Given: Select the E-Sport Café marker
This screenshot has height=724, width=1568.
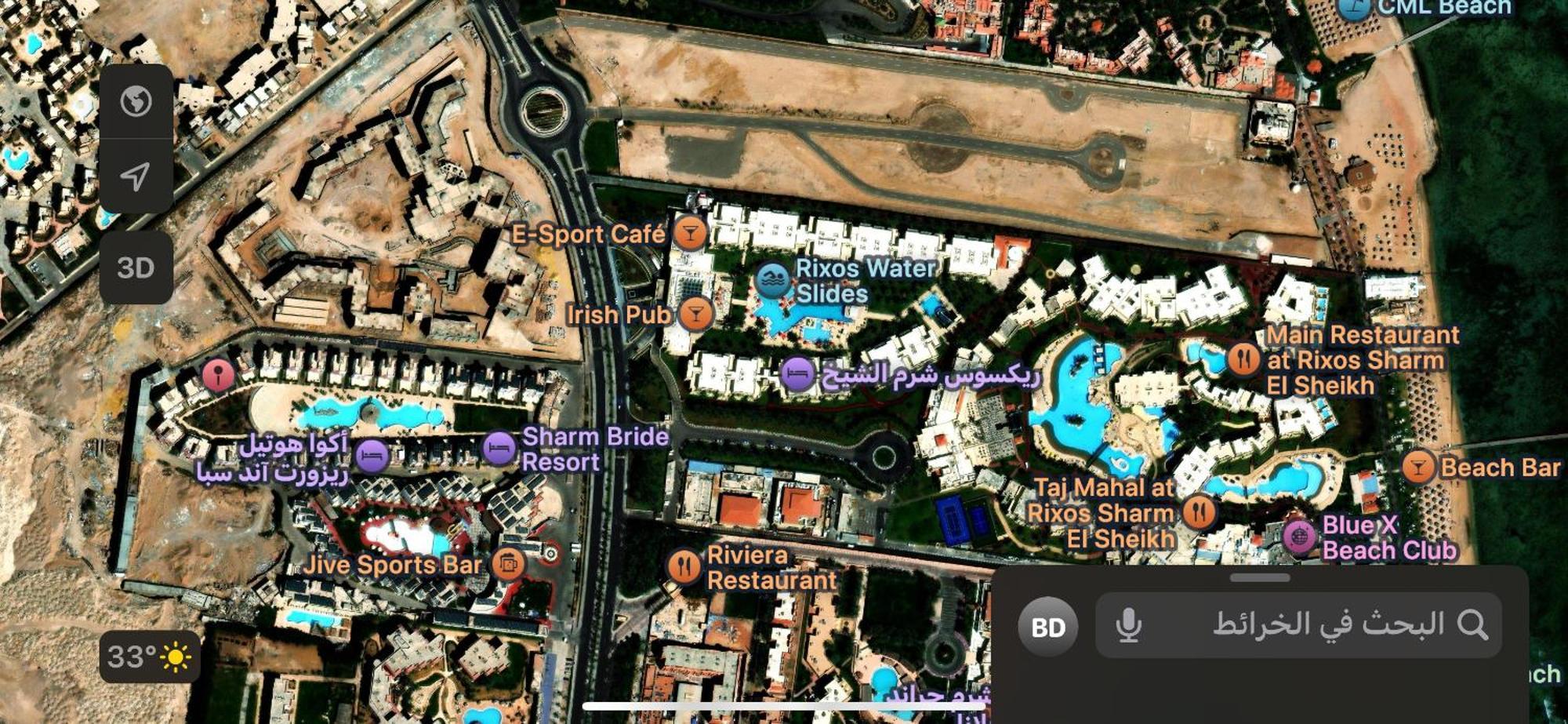Looking at the screenshot, I should pyautogui.click(x=690, y=233).
